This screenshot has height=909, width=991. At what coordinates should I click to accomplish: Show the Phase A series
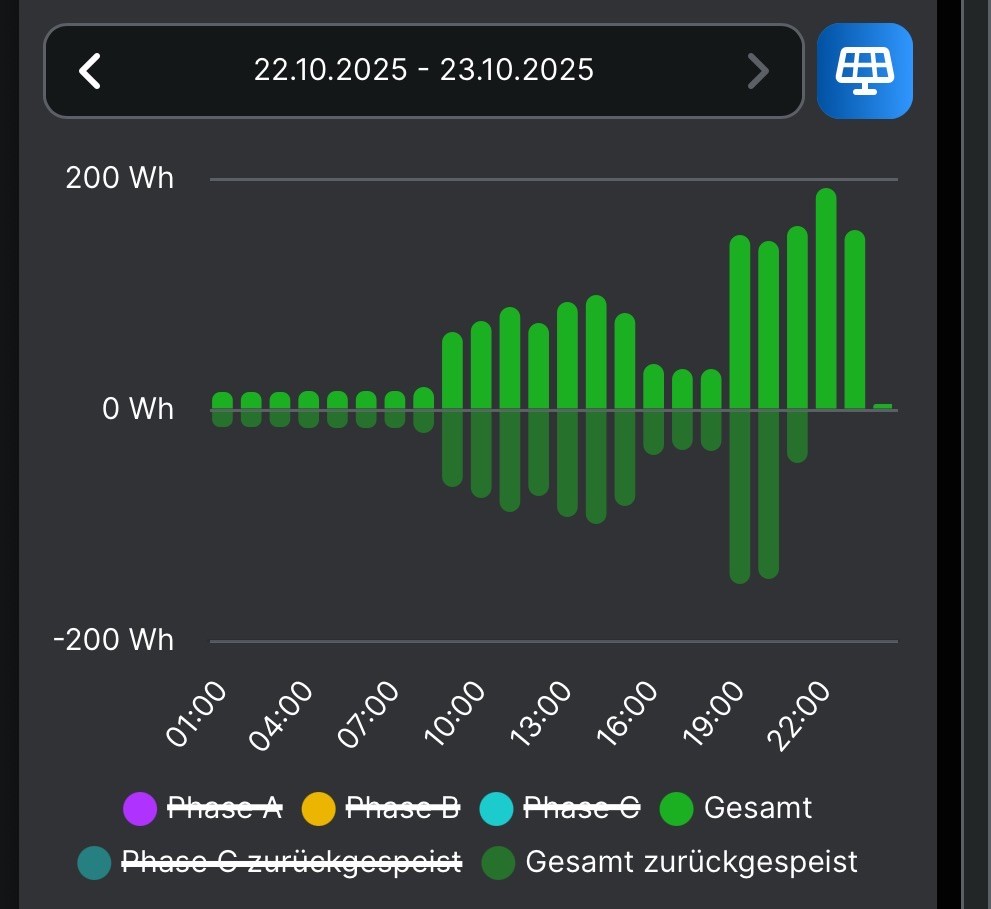pyautogui.click(x=203, y=808)
